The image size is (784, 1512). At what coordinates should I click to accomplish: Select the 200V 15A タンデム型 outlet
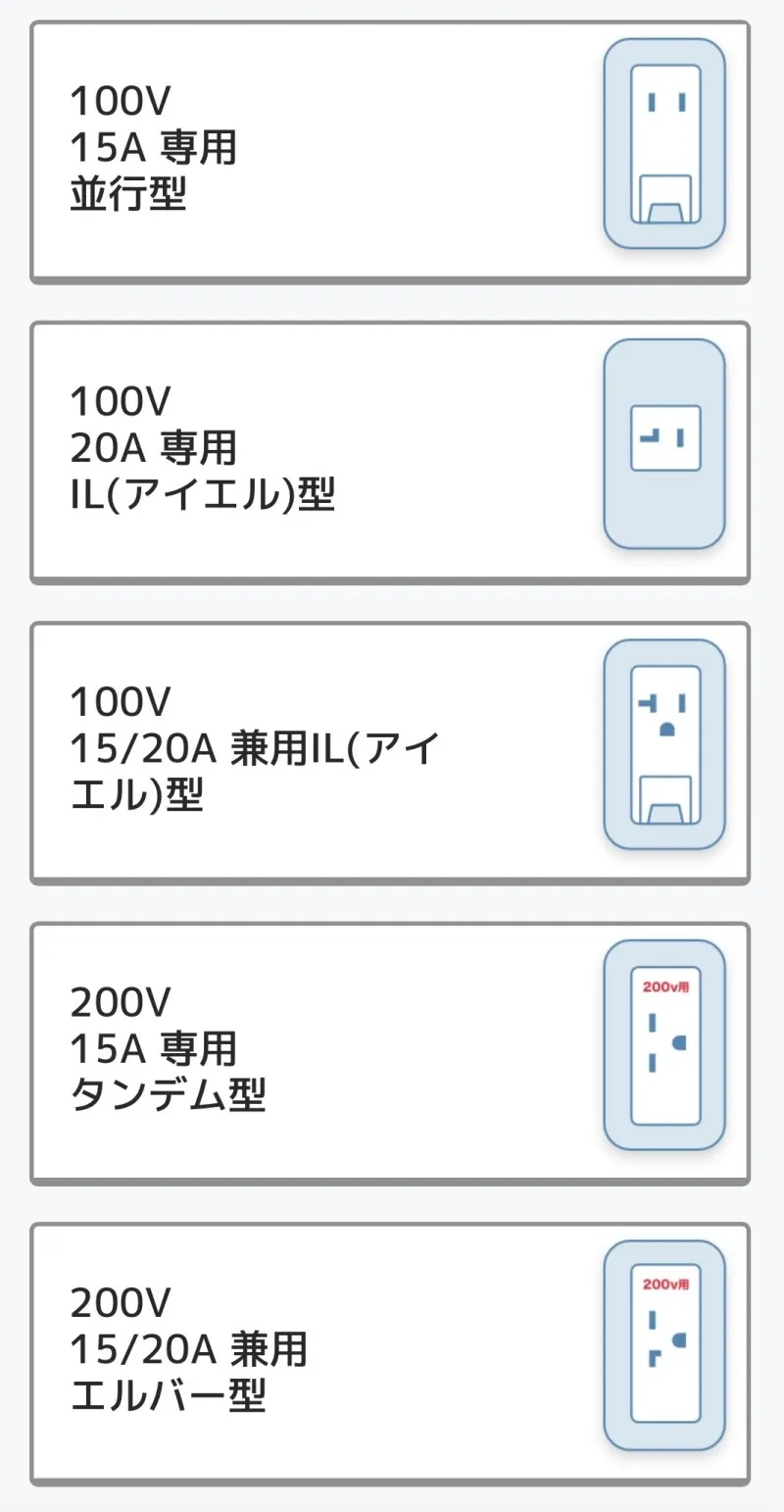click(x=390, y=1052)
